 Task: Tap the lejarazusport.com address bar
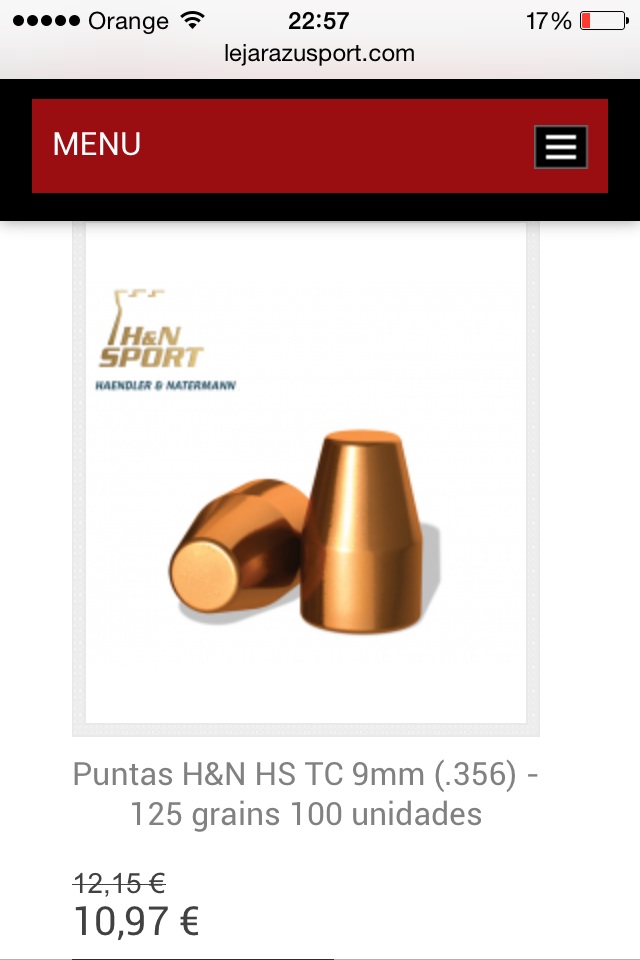[320, 53]
